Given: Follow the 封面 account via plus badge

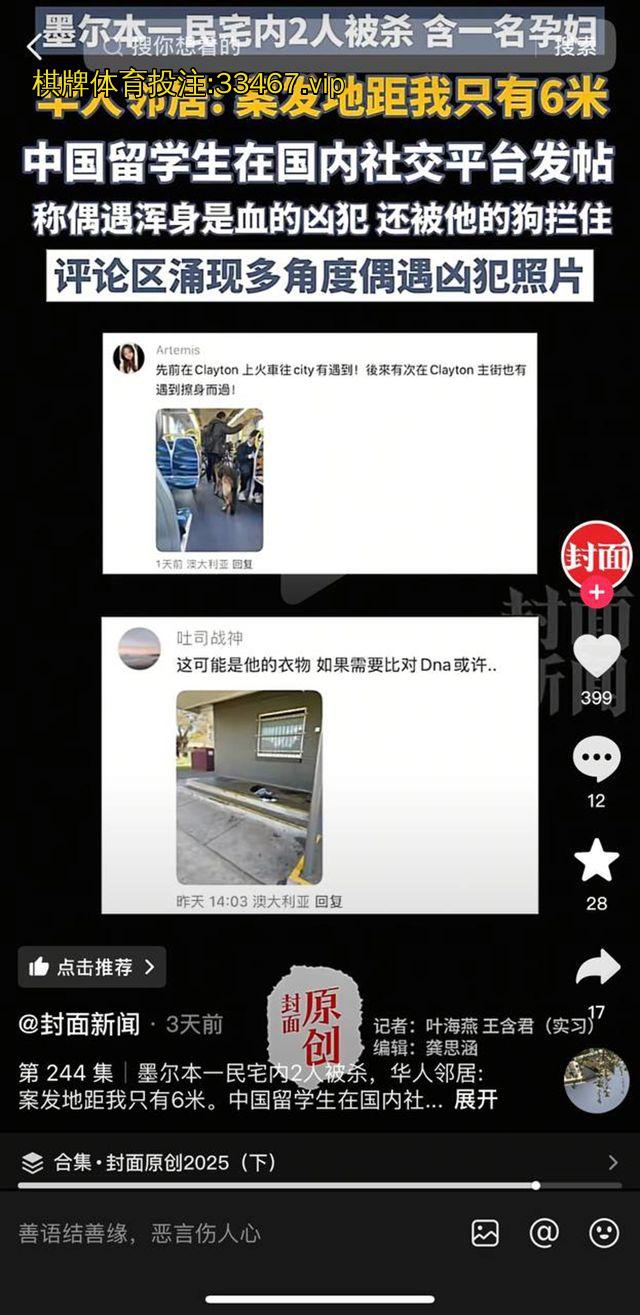Looking at the screenshot, I should [x=597, y=591].
